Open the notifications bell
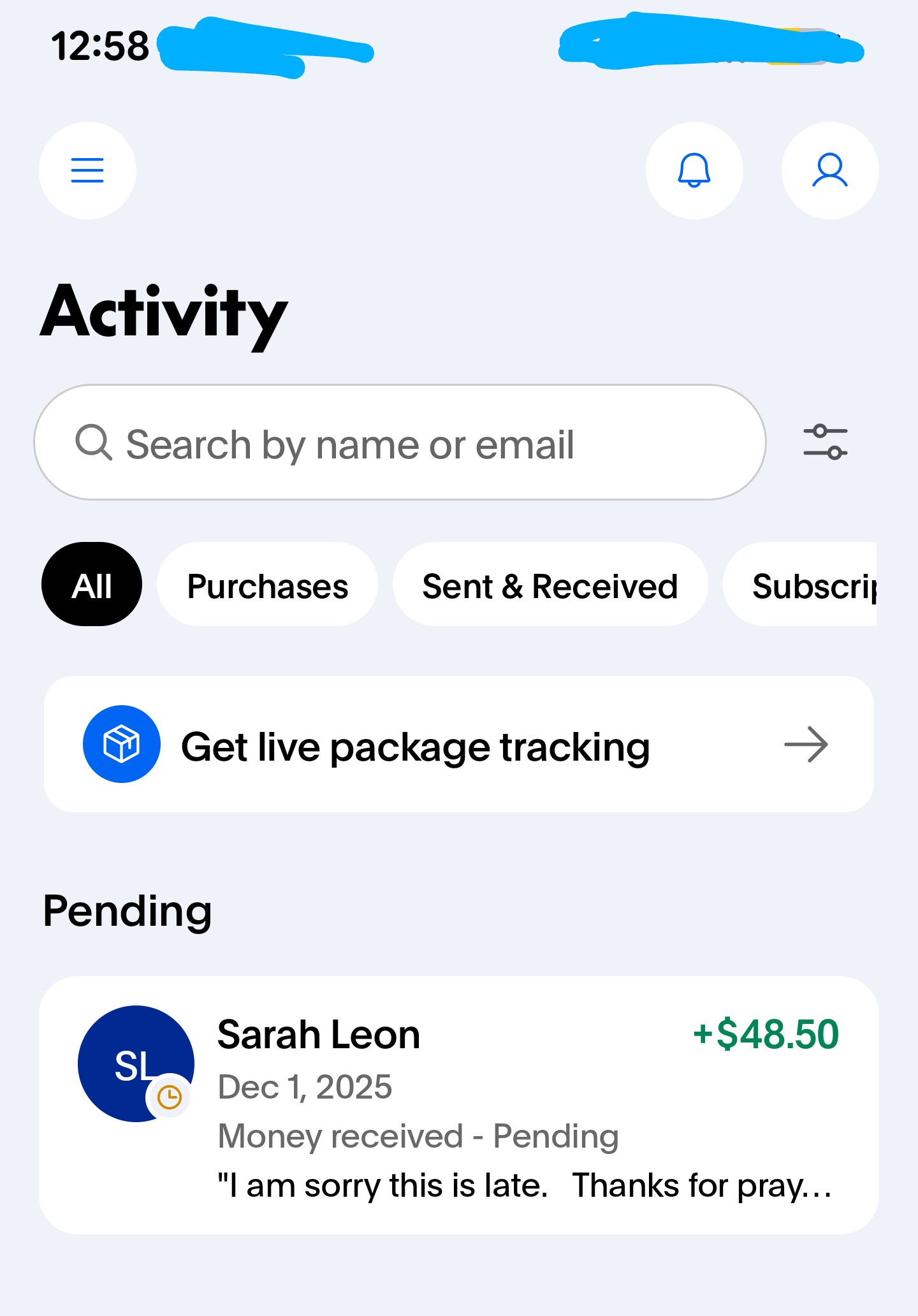Screen dimensions: 918x1316 click(x=694, y=171)
